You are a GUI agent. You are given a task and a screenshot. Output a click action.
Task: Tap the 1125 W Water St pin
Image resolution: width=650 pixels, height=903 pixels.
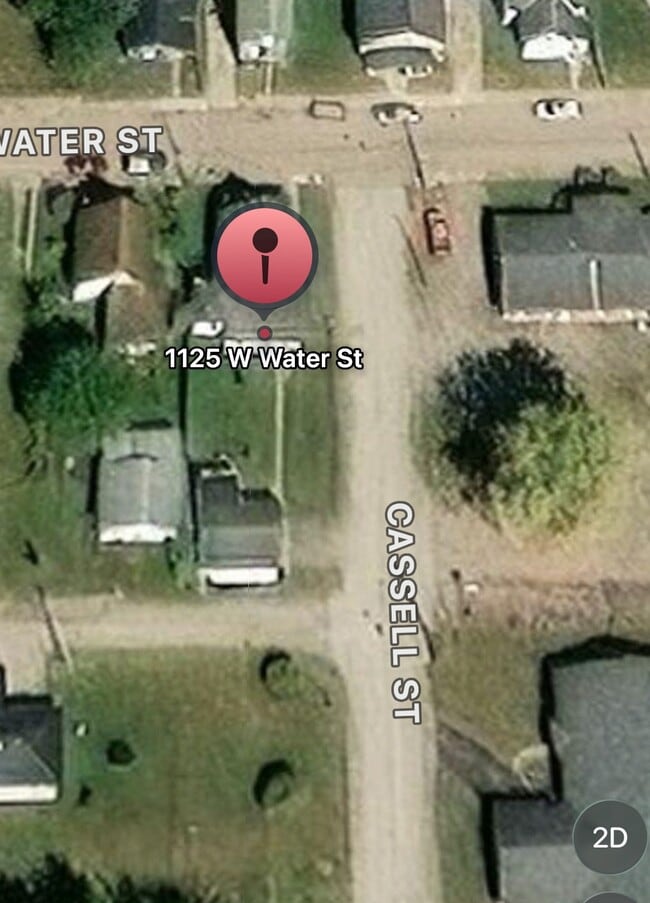coord(265,256)
